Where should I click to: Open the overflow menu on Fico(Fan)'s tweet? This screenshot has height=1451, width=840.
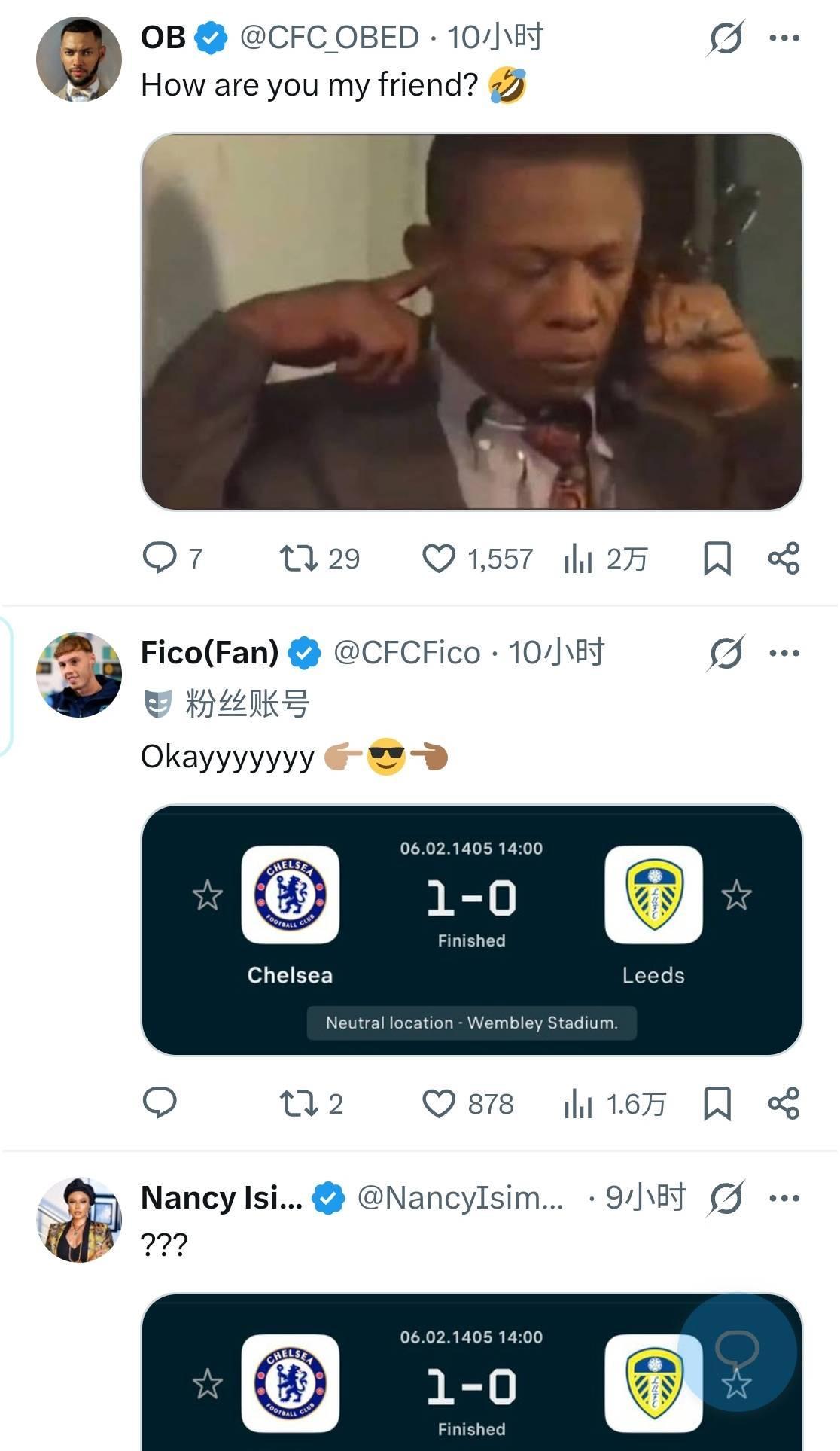[x=784, y=653]
